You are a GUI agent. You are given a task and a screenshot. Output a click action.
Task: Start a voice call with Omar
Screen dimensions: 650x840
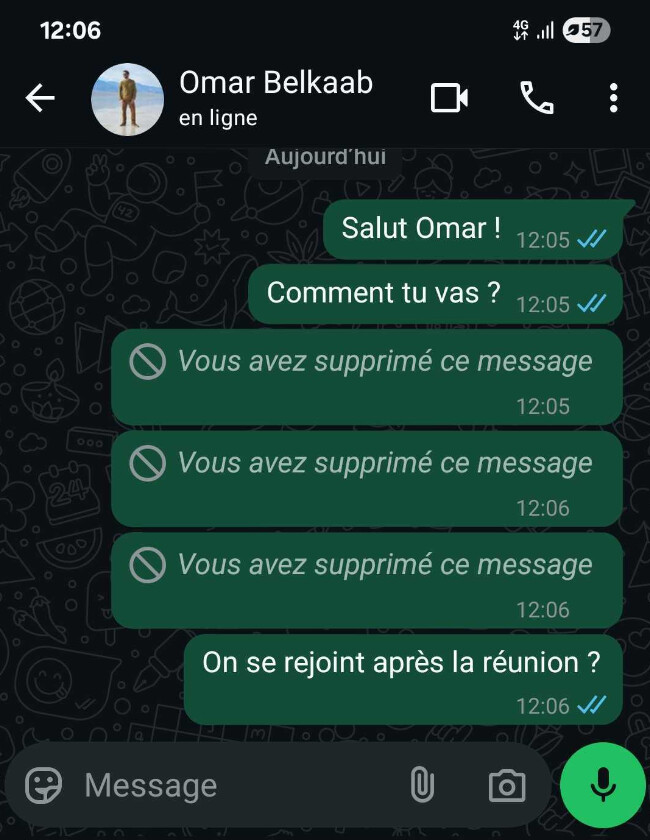(x=537, y=98)
